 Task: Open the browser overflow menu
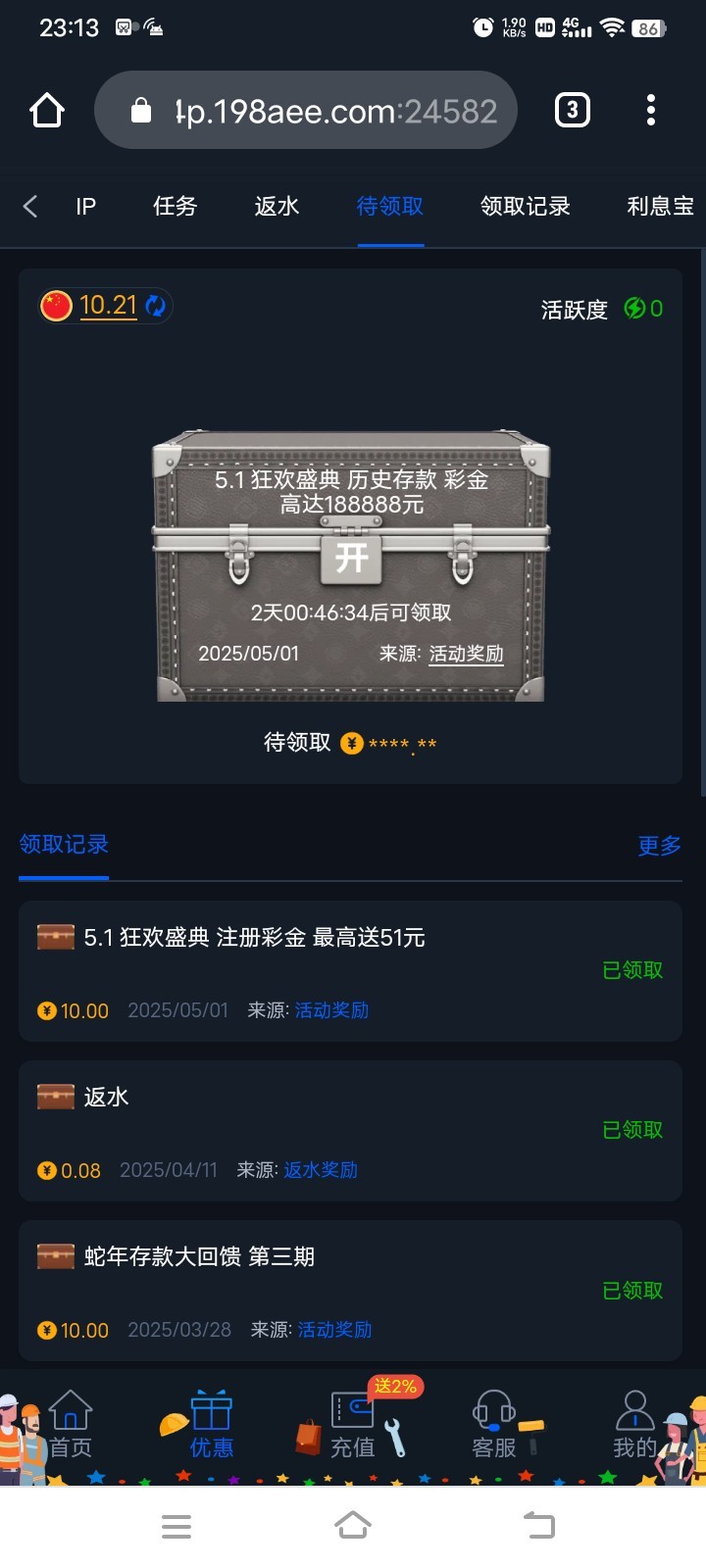tap(650, 111)
